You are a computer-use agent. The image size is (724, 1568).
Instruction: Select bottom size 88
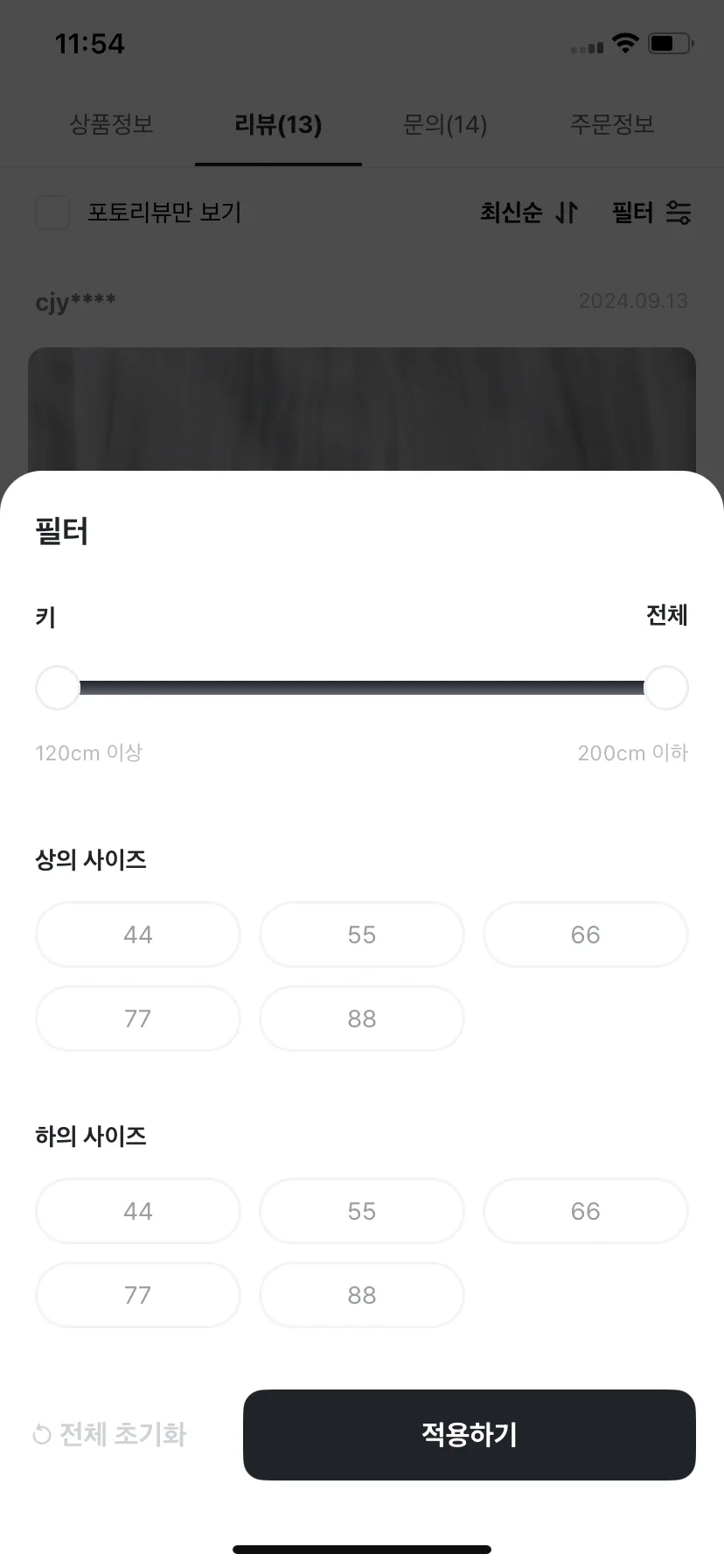(361, 1295)
